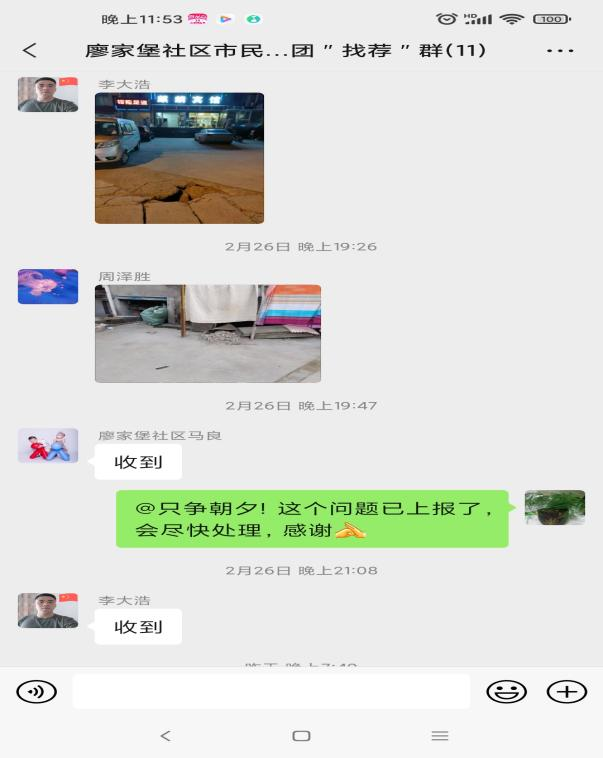Open 周泽胜's profile avatar
Viewport: 603px width, 758px height.
click(48, 286)
